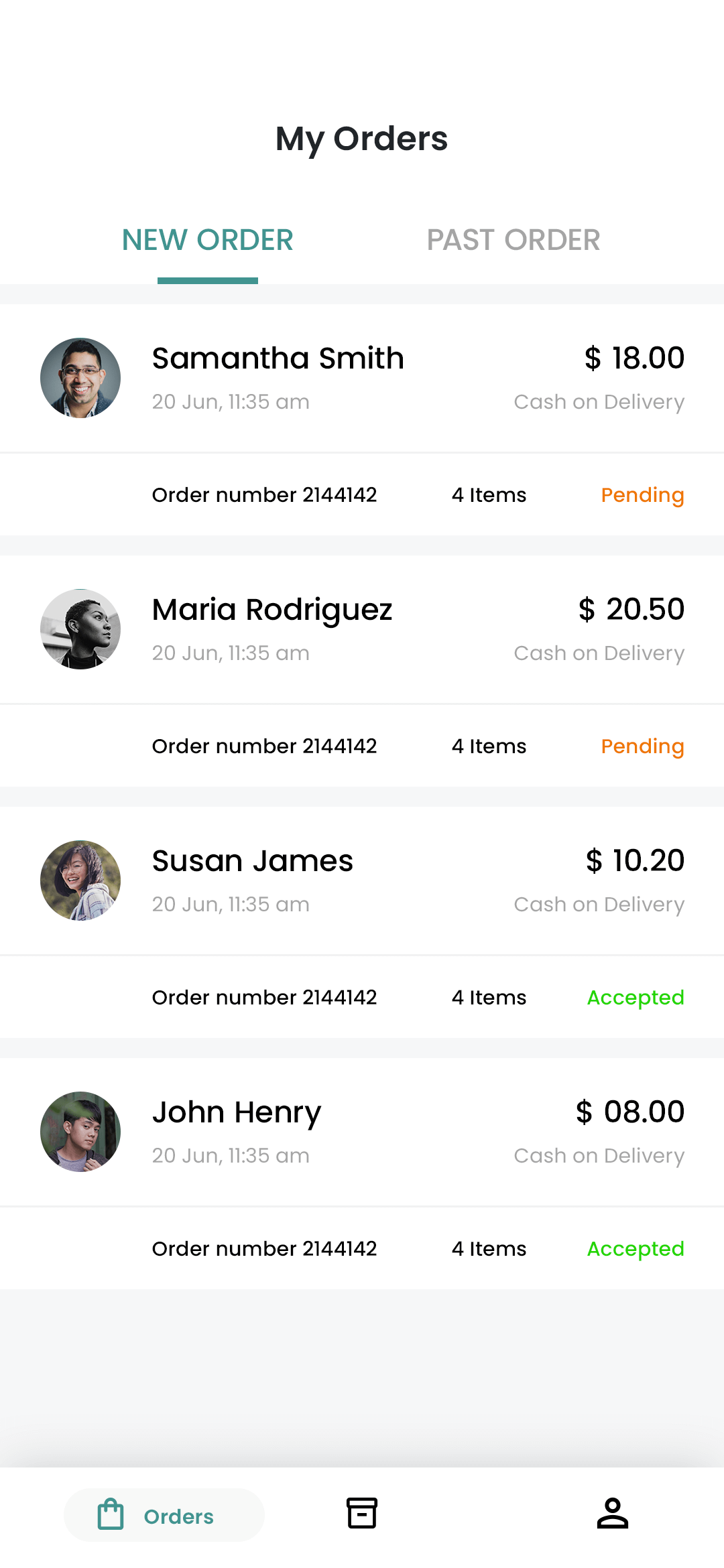The width and height of the screenshot is (724, 1568).
Task: Toggle the Pending status on Maria Rodriguez's order
Action: tap(642, 746)
